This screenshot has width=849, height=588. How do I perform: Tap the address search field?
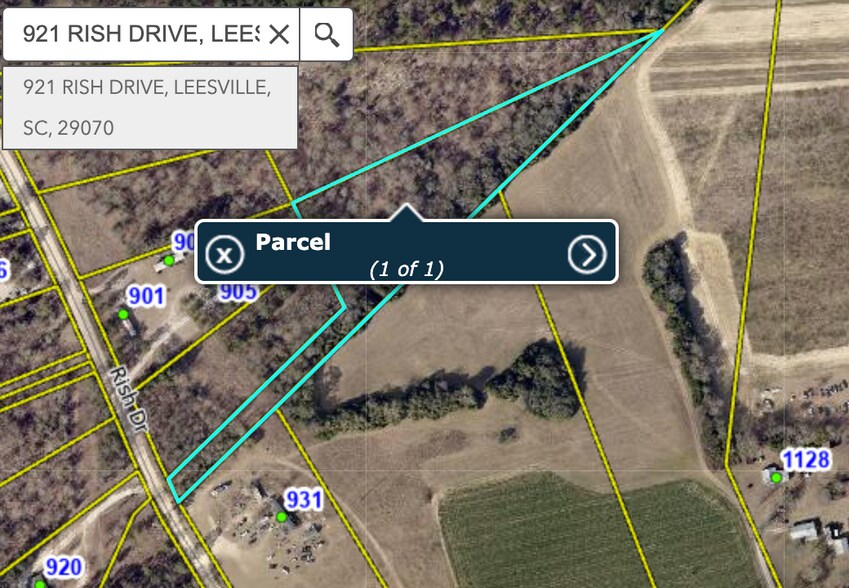pyautogui.click(x=140, y=34)
